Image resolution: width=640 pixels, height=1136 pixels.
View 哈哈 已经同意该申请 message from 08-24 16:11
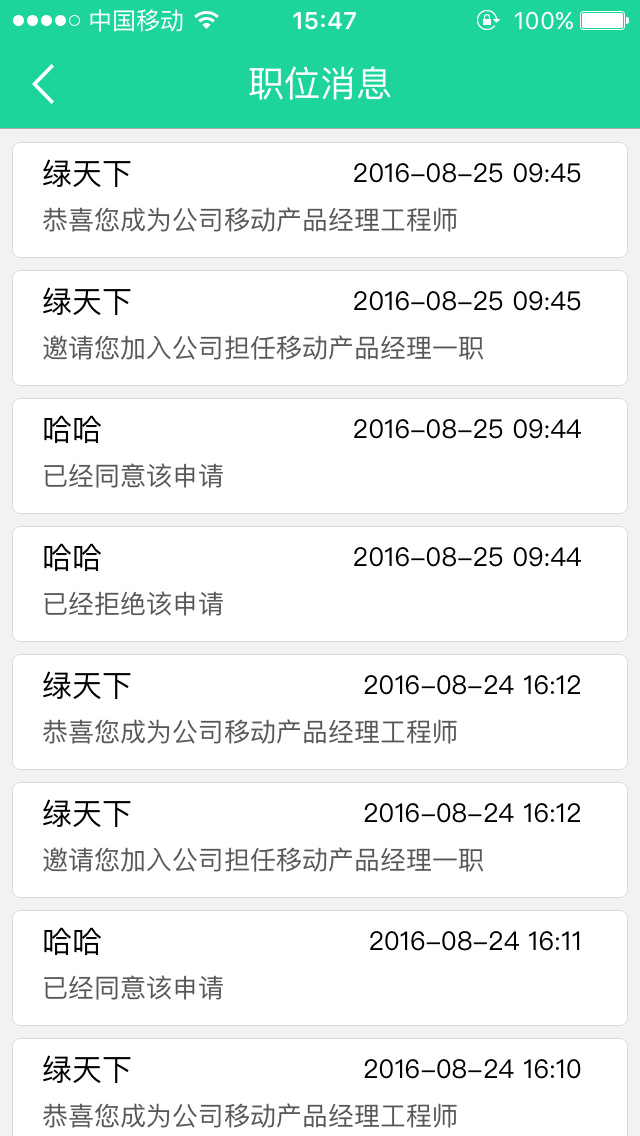click(320, 968)
